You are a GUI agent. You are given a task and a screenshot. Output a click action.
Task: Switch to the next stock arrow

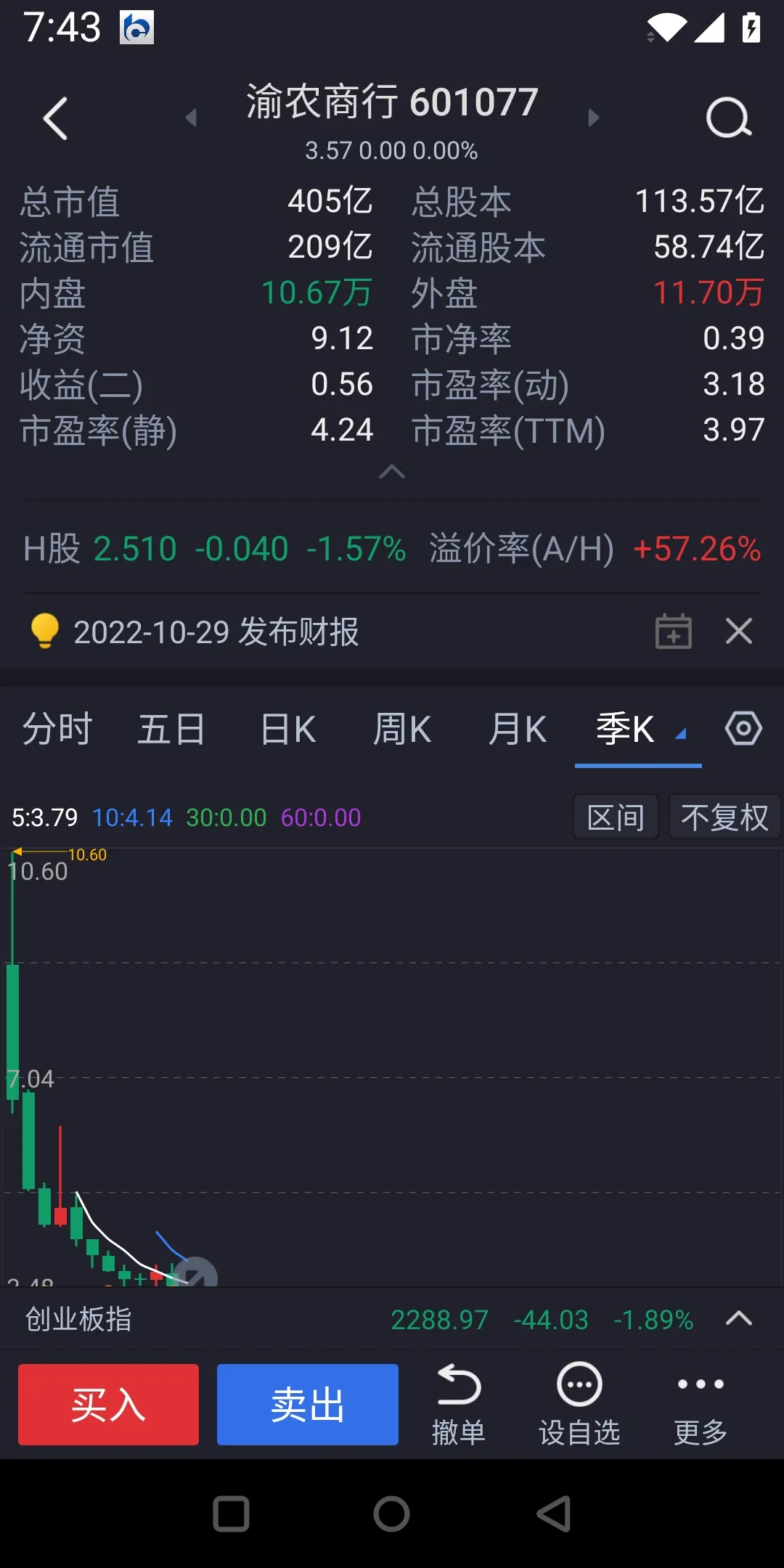point(593,118)
